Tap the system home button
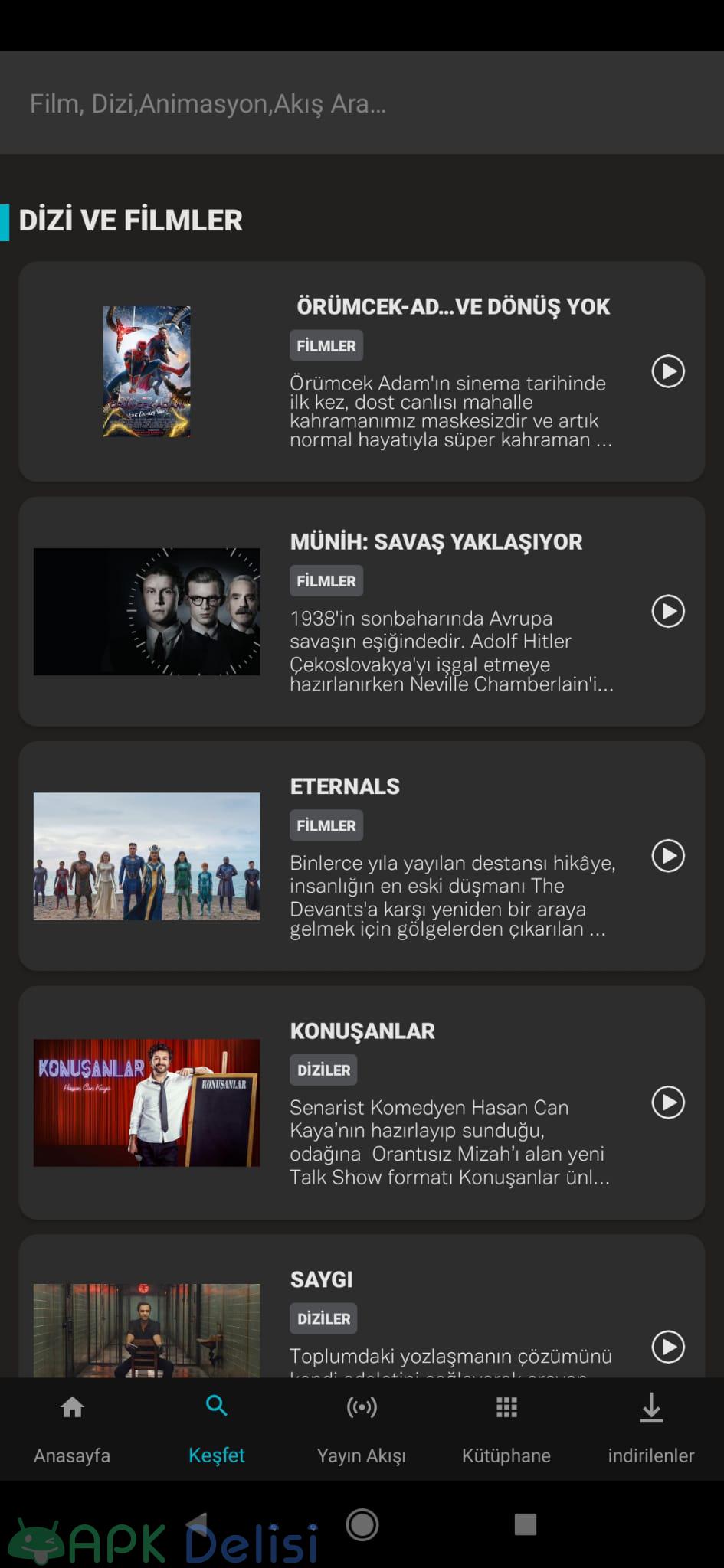724x1568 pixels. point(362,1524)
